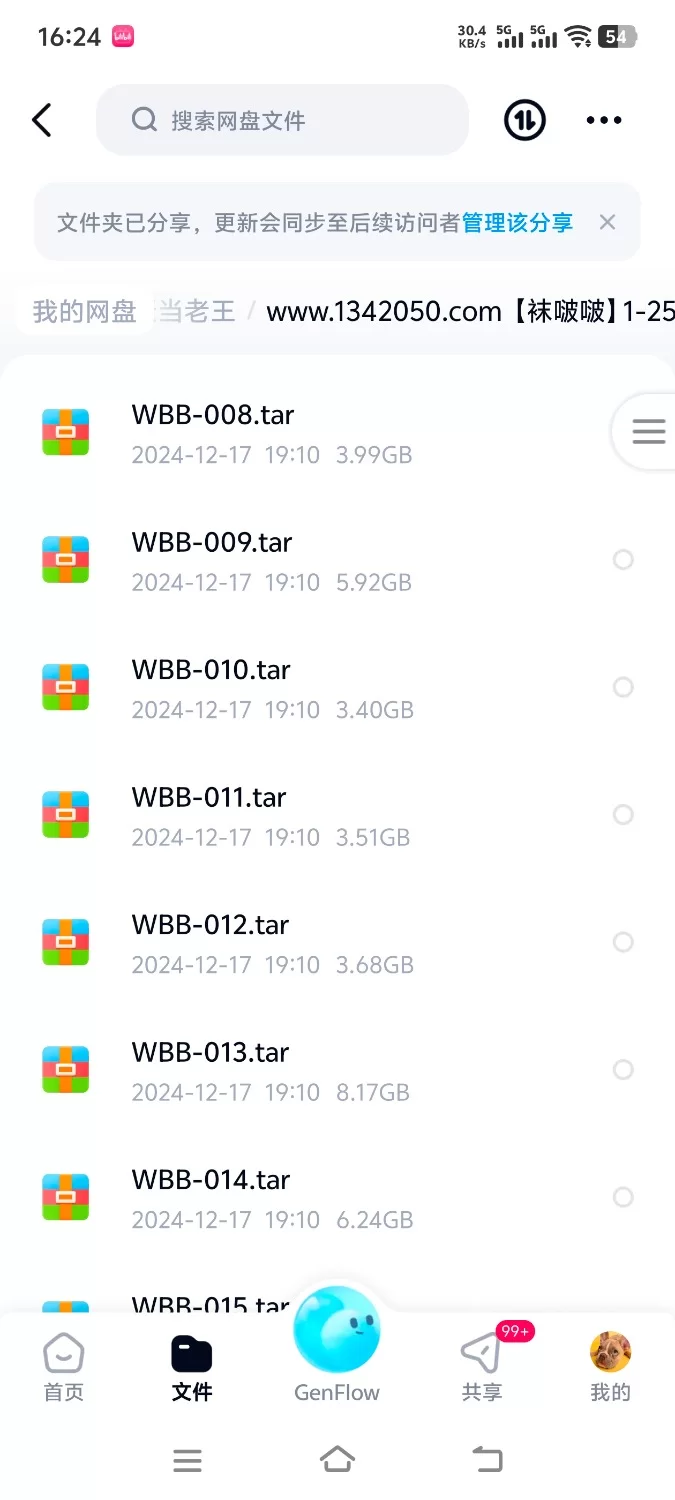
Task: Open the transfer list icon
Action: (524, 120)
